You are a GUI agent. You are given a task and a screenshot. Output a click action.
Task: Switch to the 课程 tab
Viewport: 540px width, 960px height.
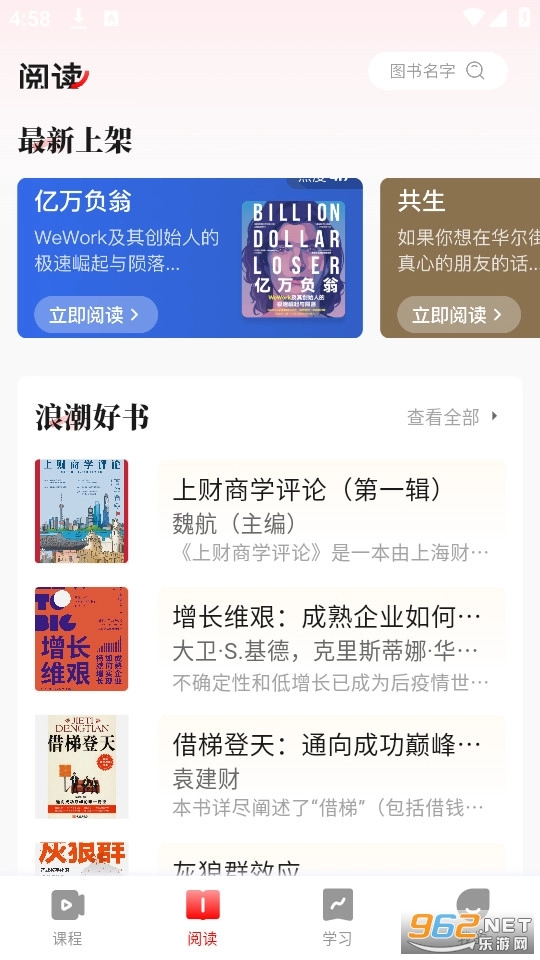click(x=67, y=917)
